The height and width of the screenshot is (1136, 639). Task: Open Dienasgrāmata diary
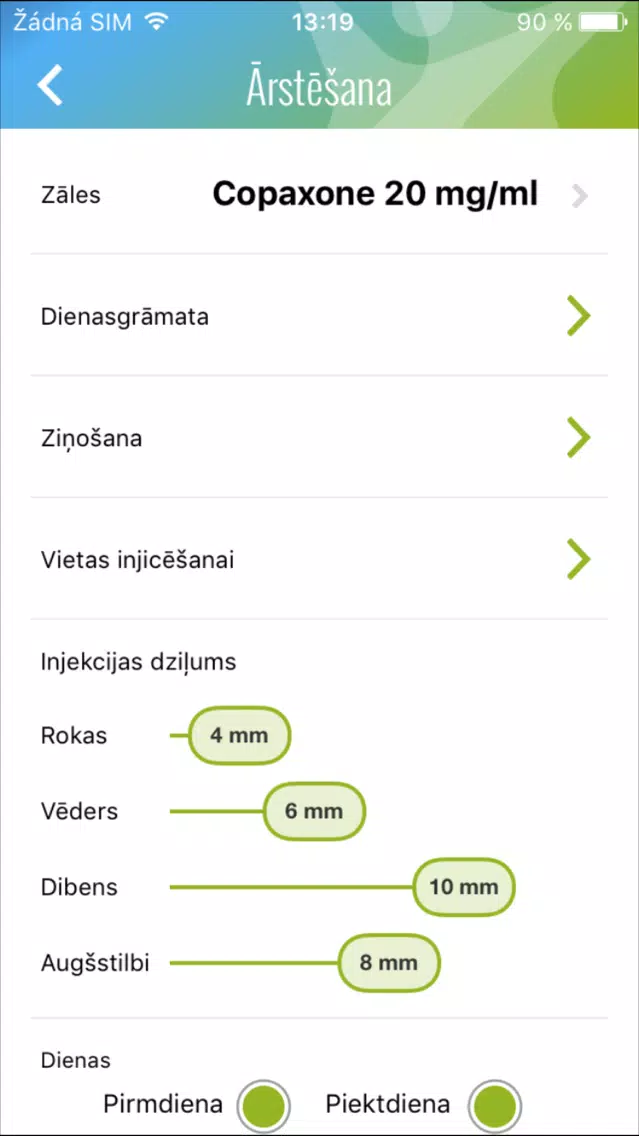pyautogui.click(x=318, y=316)
